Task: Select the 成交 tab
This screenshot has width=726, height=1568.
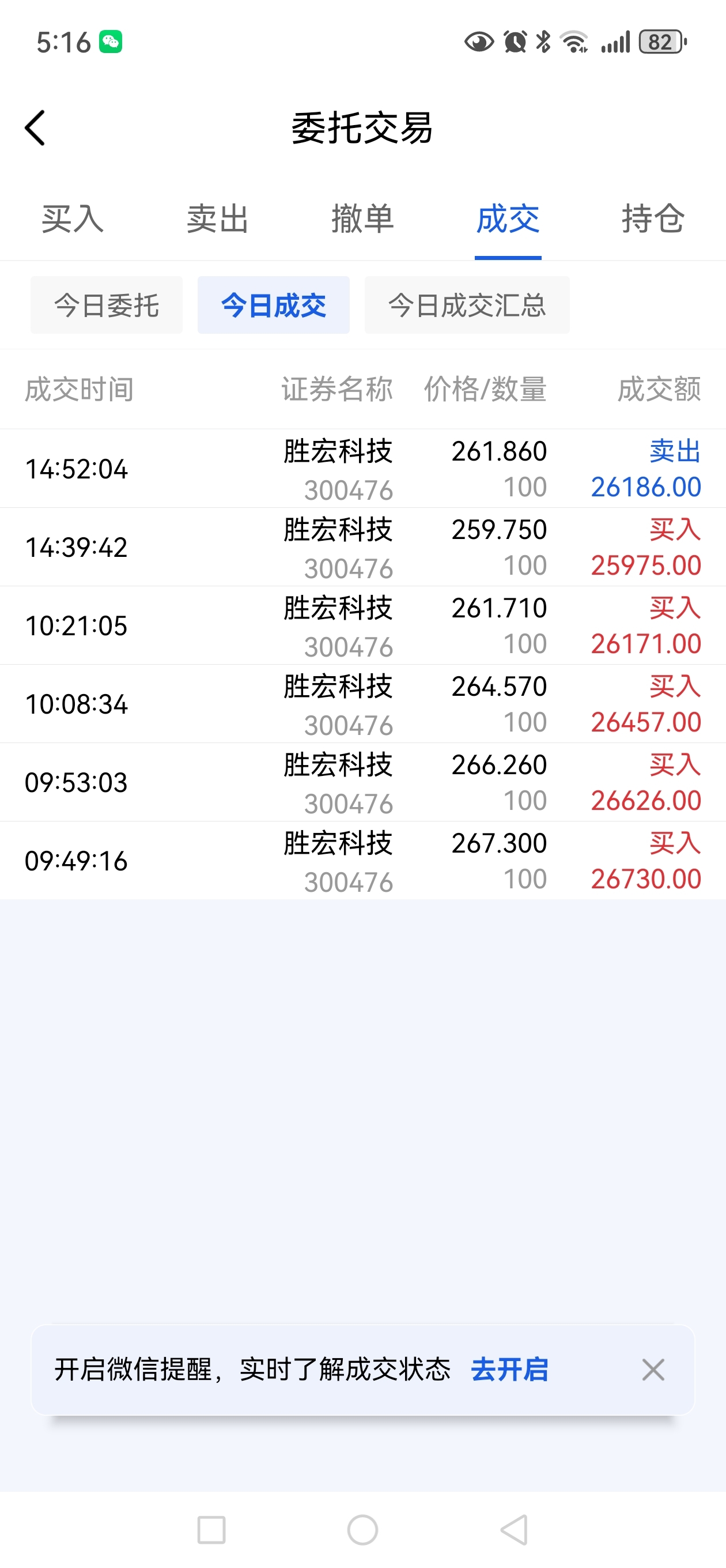Action: [x=508, y=219]
